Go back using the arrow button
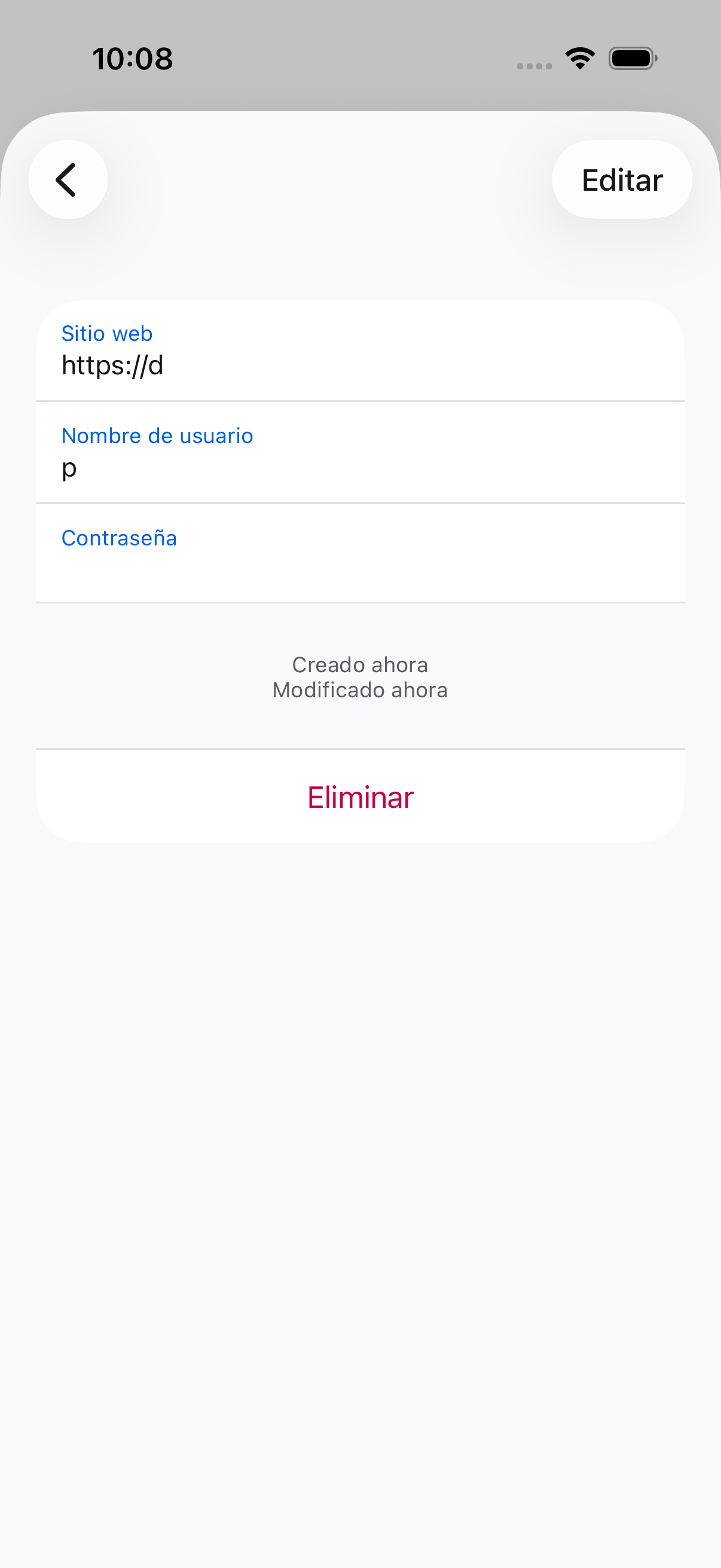 coord(68,179)
